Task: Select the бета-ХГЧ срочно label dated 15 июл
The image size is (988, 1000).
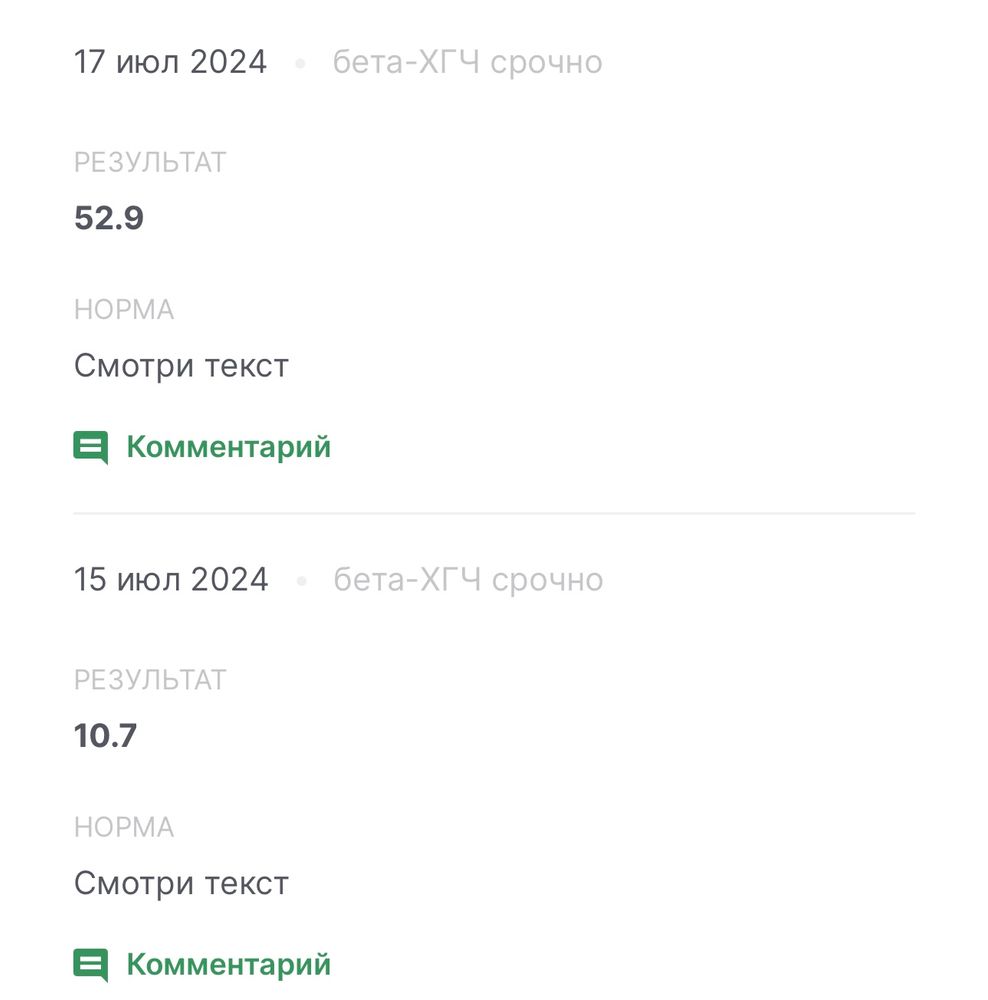Action: pos(467,579)
